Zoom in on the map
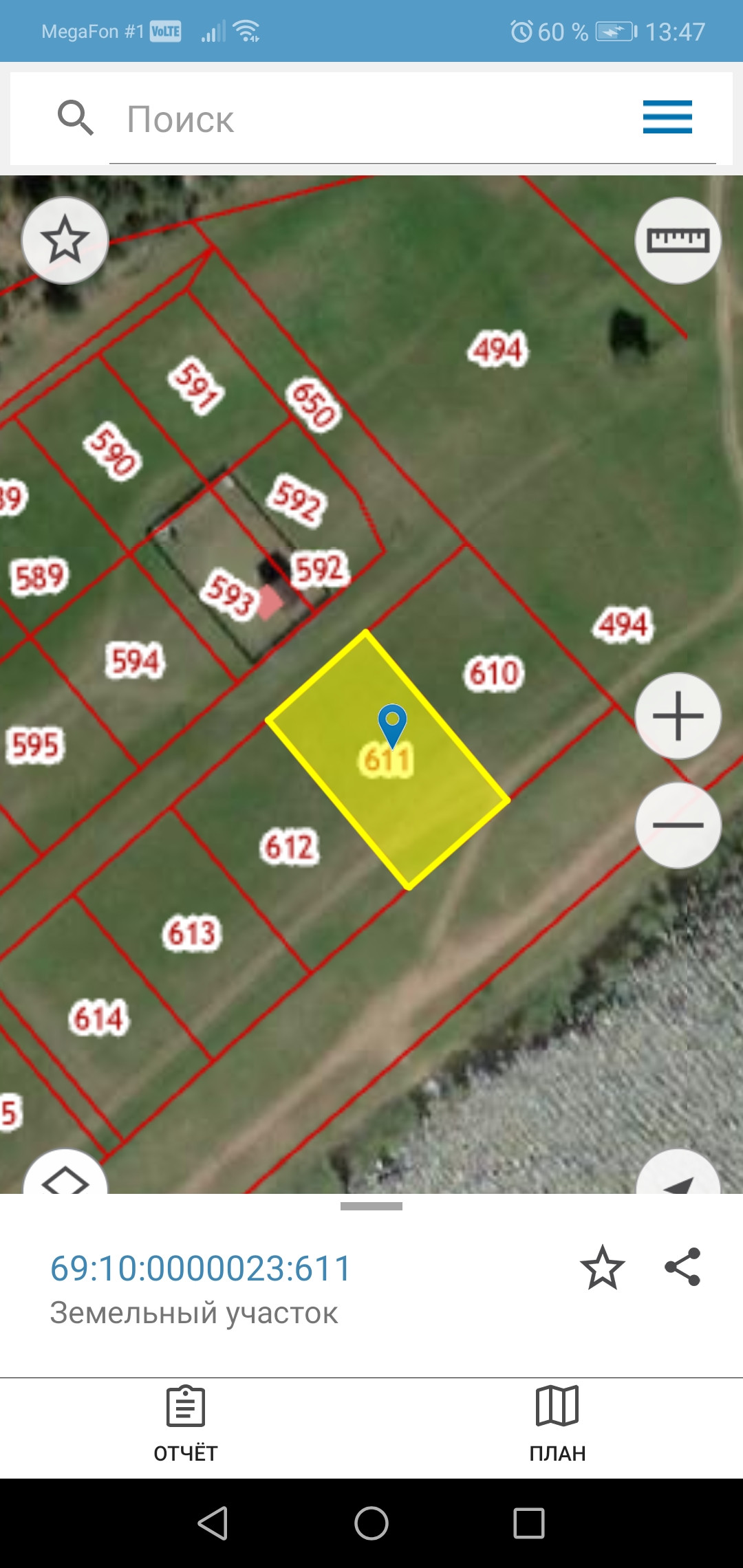Image resolution: width=743 pixels, height=1568 pixels. [678, 716]
